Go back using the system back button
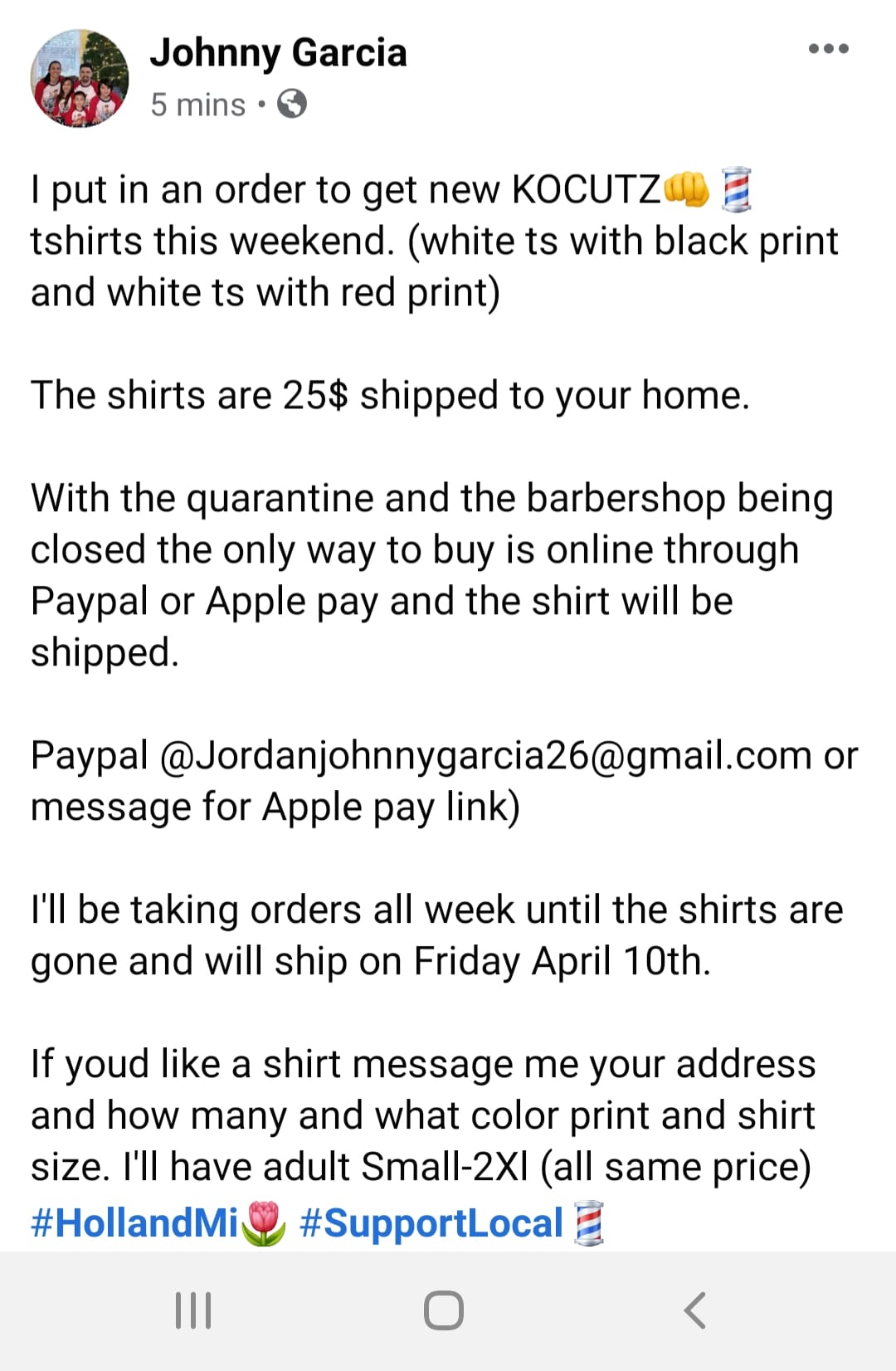The width and height of the screenshot is (896, 1371). click(695, 1310)
